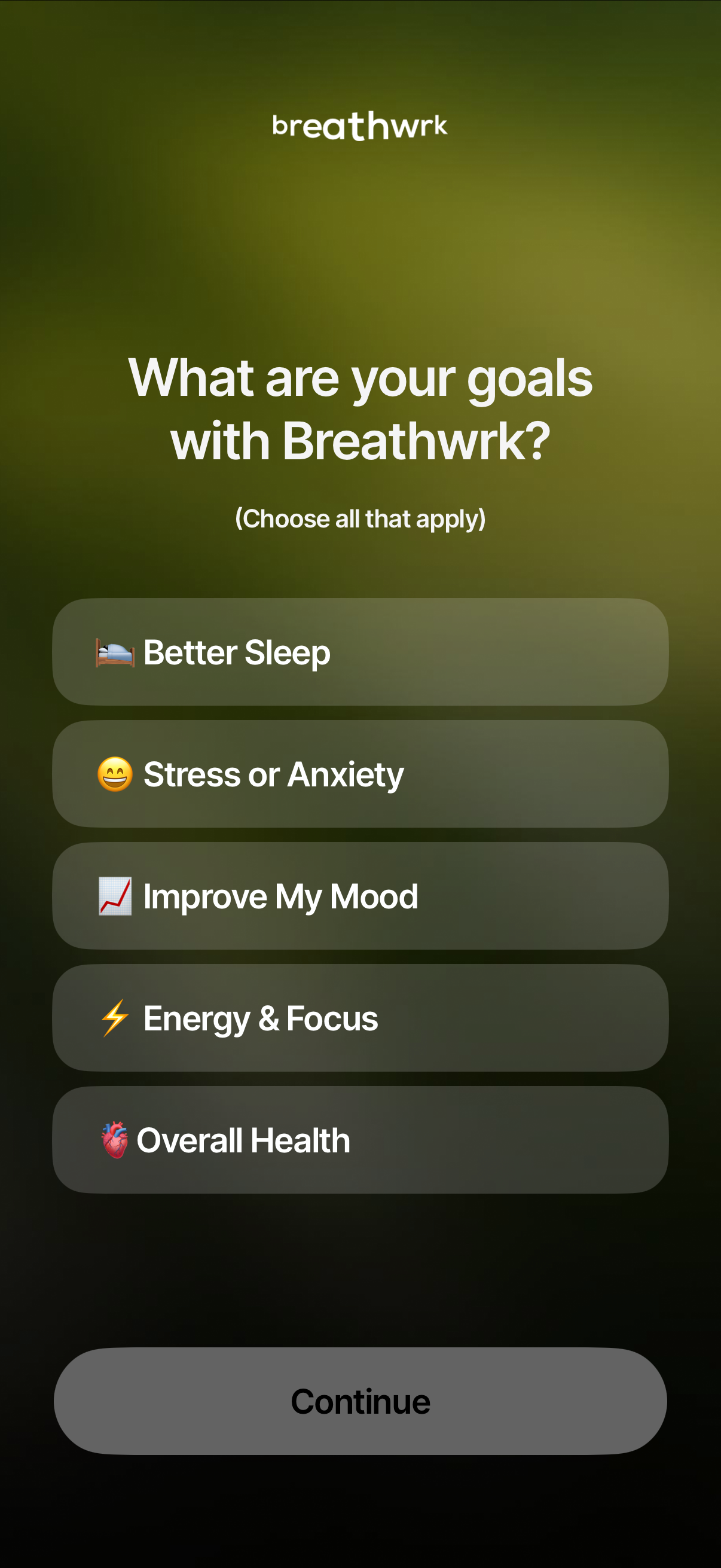Click the 'Stress or Anxiety' label text
This screenshot has height=1568, width=721.
click(x=273, y=774)
